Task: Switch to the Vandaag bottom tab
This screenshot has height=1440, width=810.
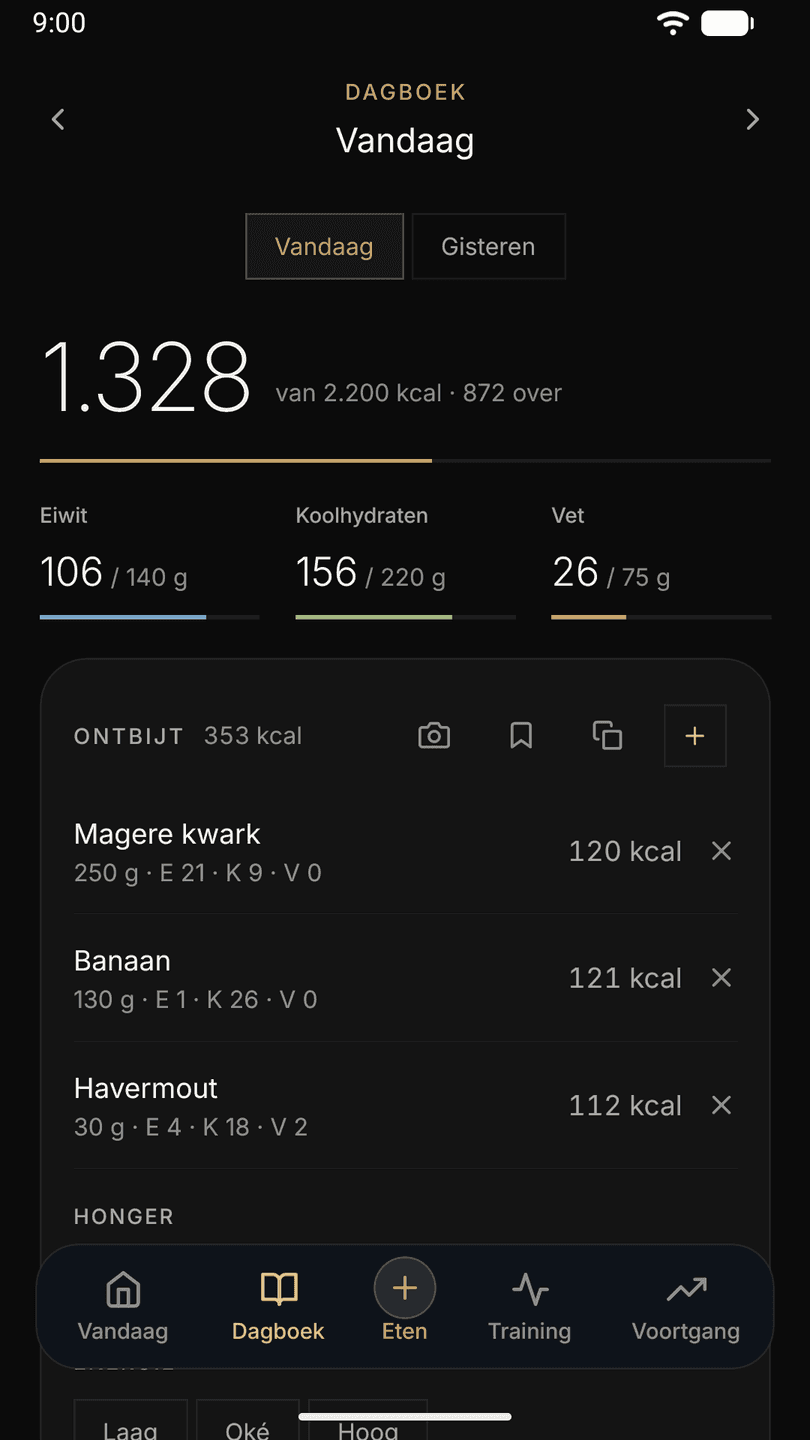Action: tap(123, 1306)
